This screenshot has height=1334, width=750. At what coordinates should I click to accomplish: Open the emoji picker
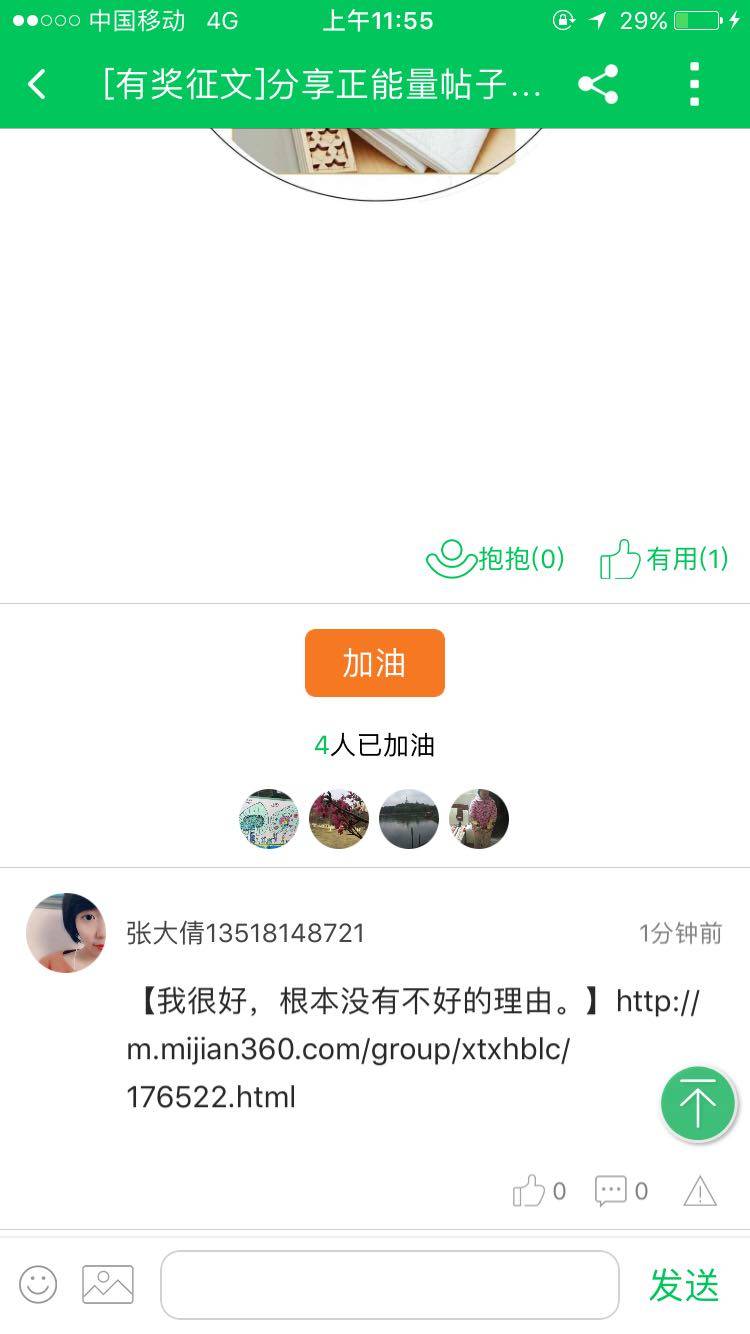(38, 1284)
